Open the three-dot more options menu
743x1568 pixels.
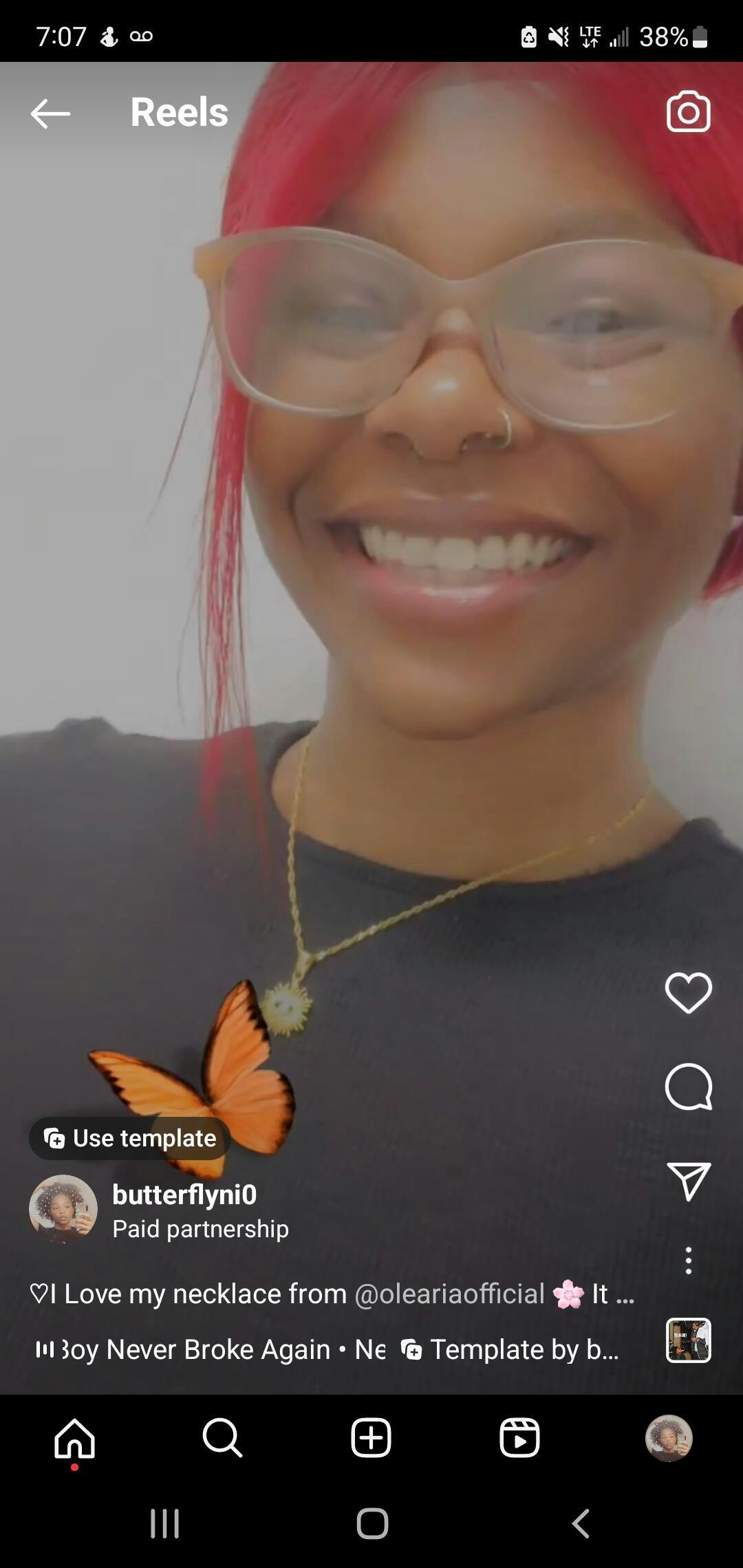point(688,1261)
